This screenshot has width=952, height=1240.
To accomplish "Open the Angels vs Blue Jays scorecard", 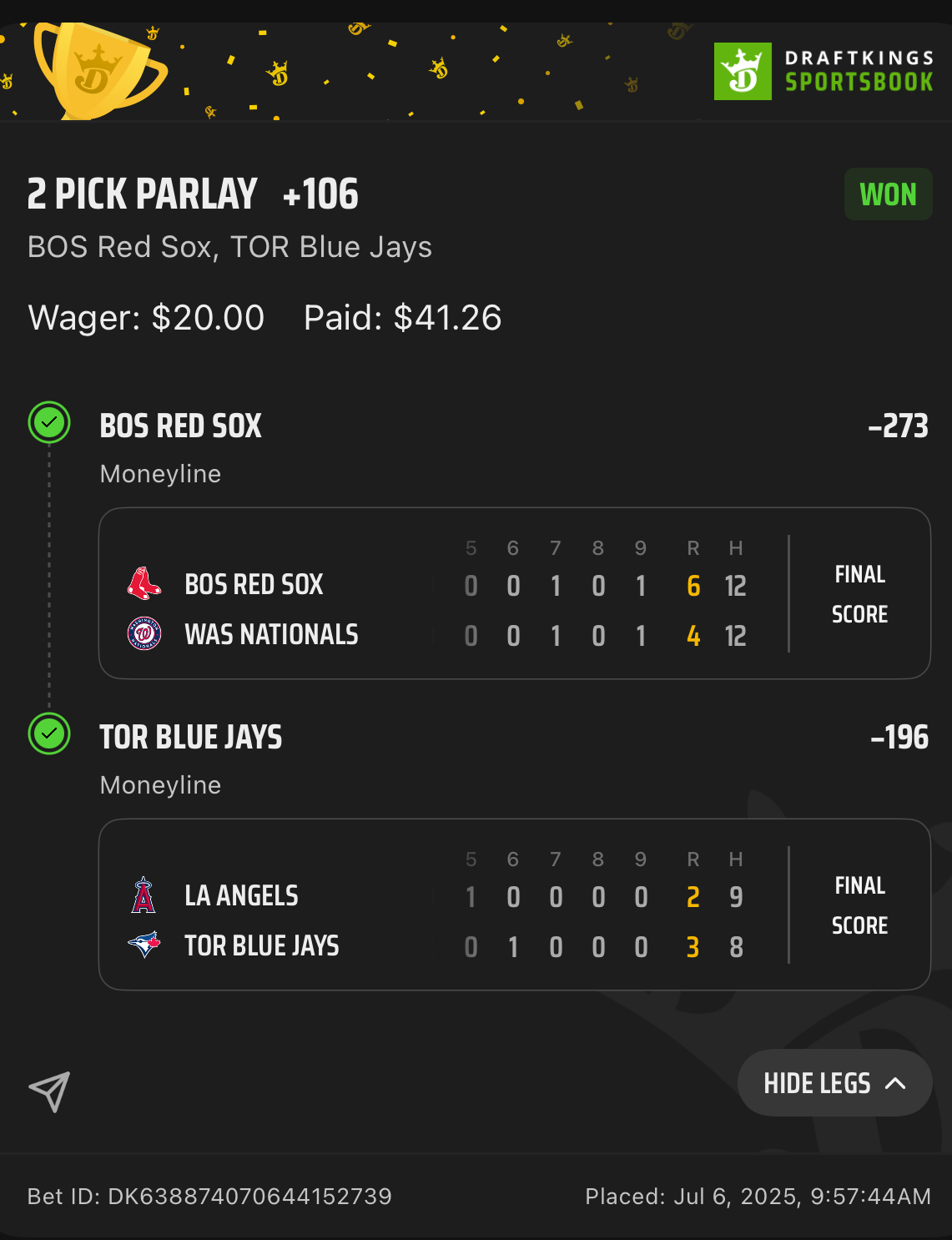I will (x=514, y=905).
